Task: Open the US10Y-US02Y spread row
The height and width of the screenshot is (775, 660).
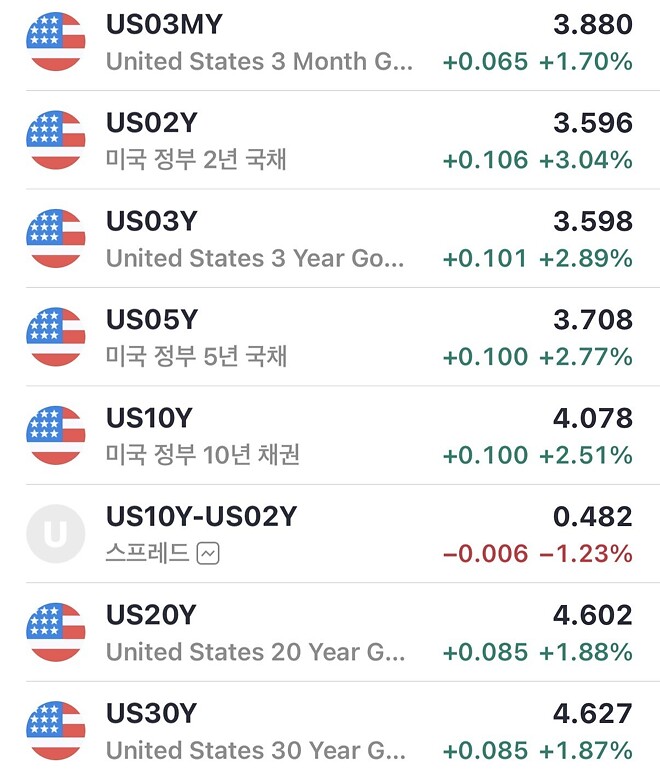Action: coord(330,534)
